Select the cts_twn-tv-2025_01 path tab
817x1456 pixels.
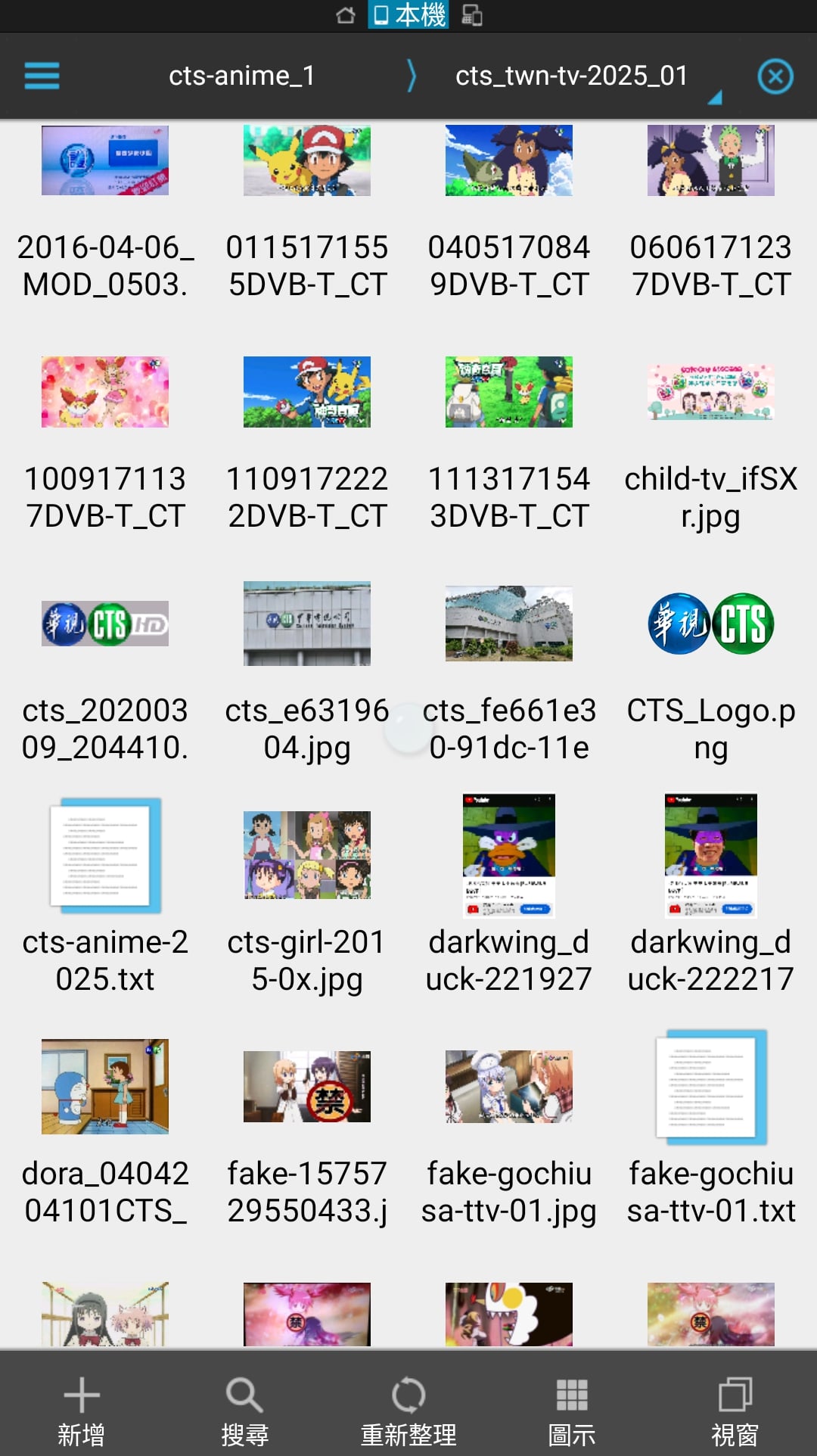pos(571,76)
